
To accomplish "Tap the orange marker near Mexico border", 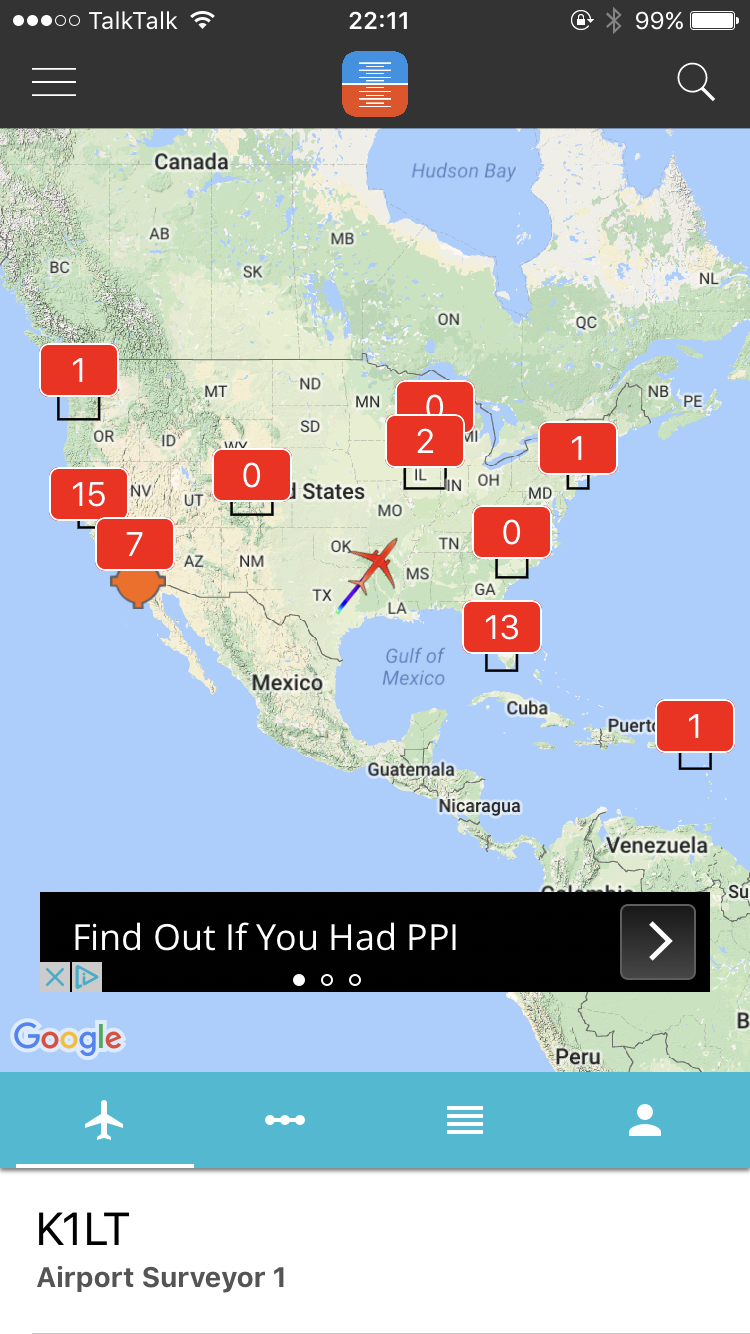I will (137, 588).
